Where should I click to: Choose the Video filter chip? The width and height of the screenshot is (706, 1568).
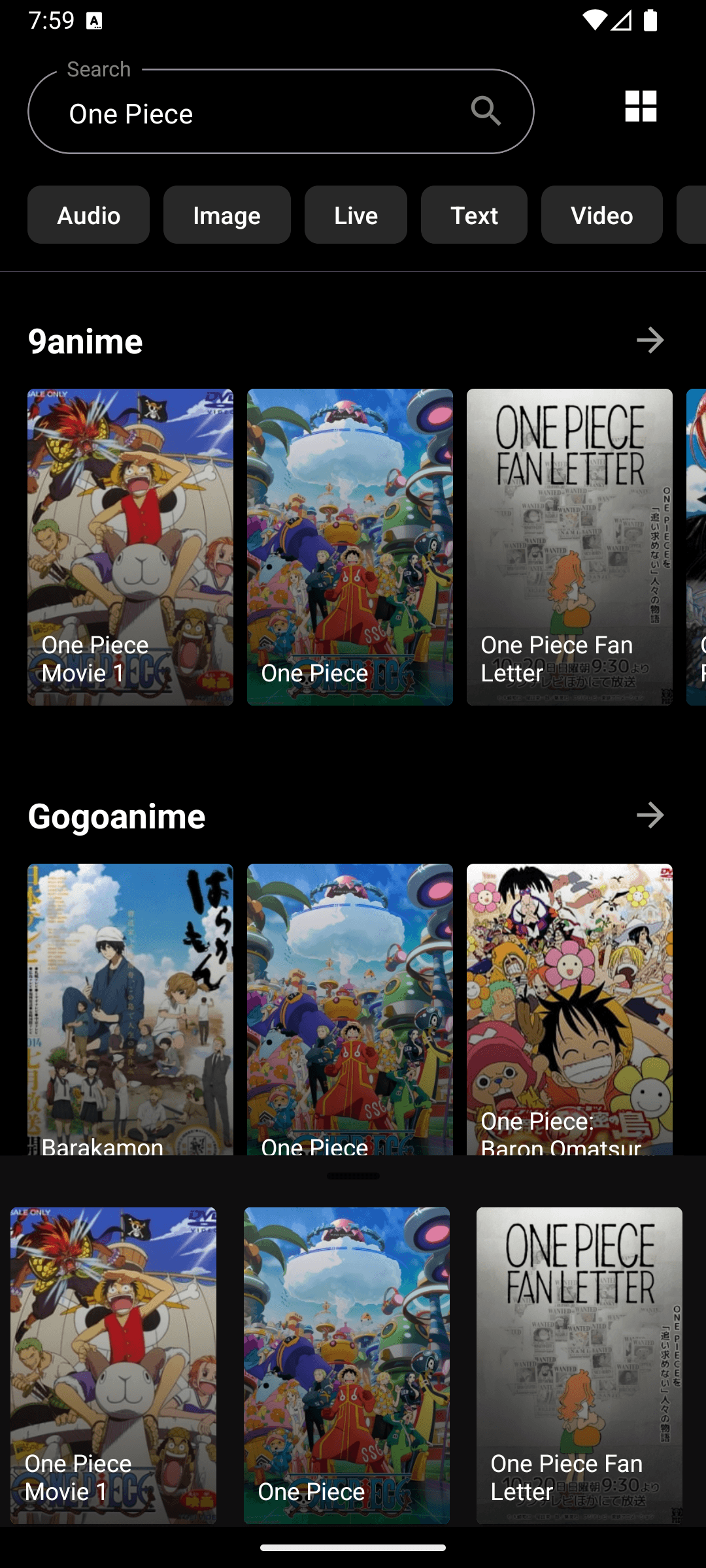click(601, 215)
